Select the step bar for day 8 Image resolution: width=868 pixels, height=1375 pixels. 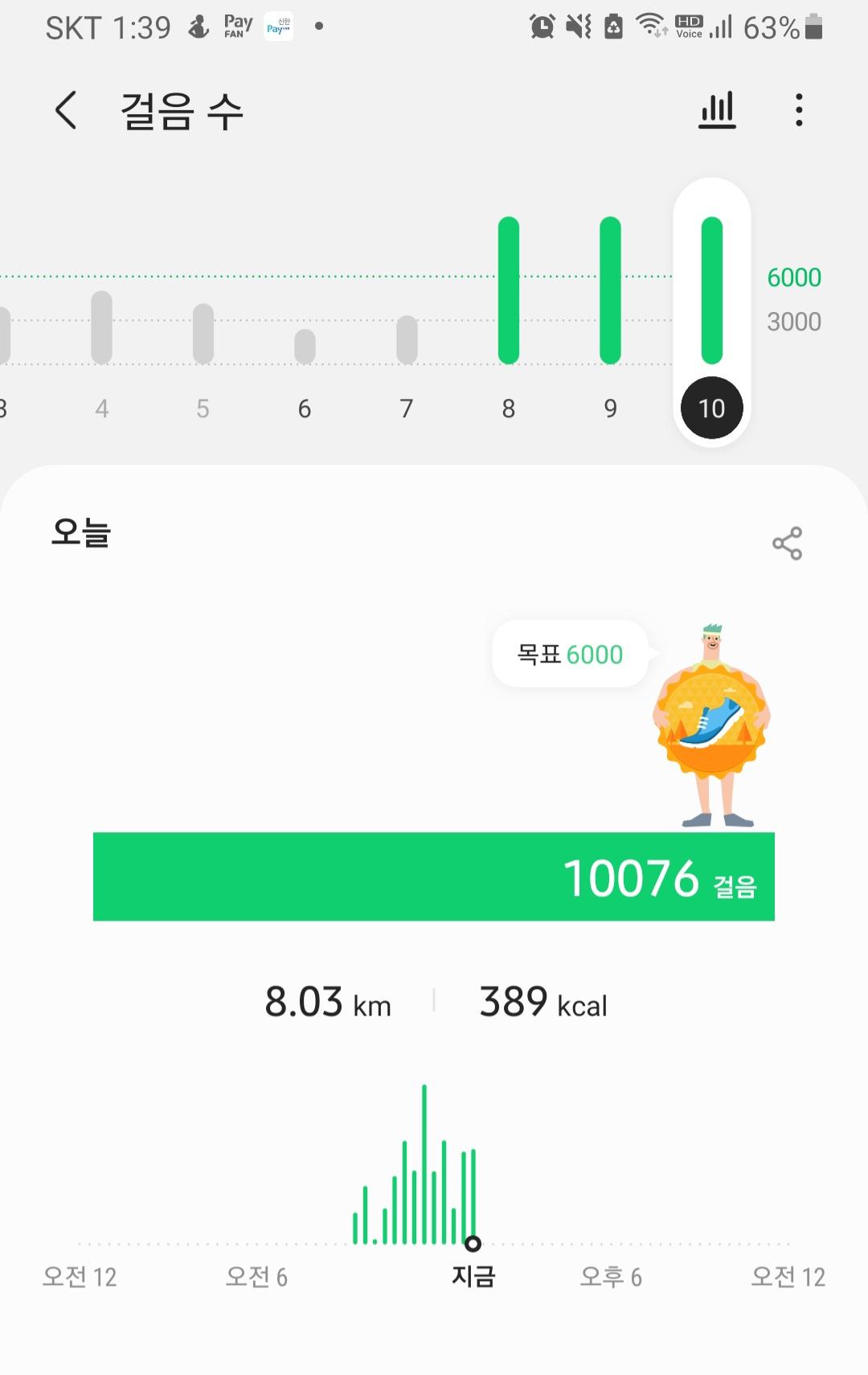point(509,290)
